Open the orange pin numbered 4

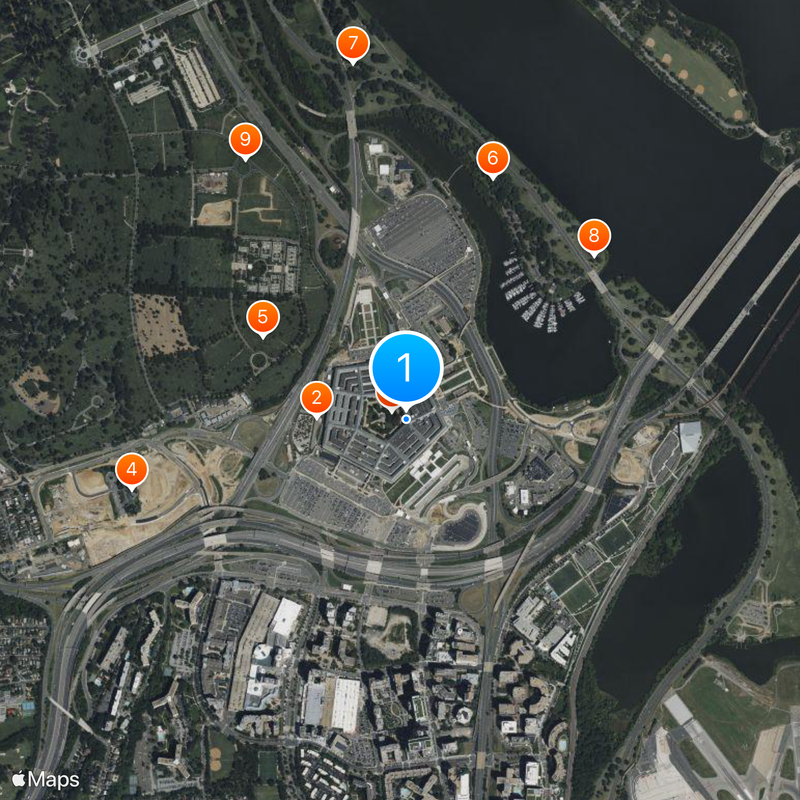[x=131, y=468]
